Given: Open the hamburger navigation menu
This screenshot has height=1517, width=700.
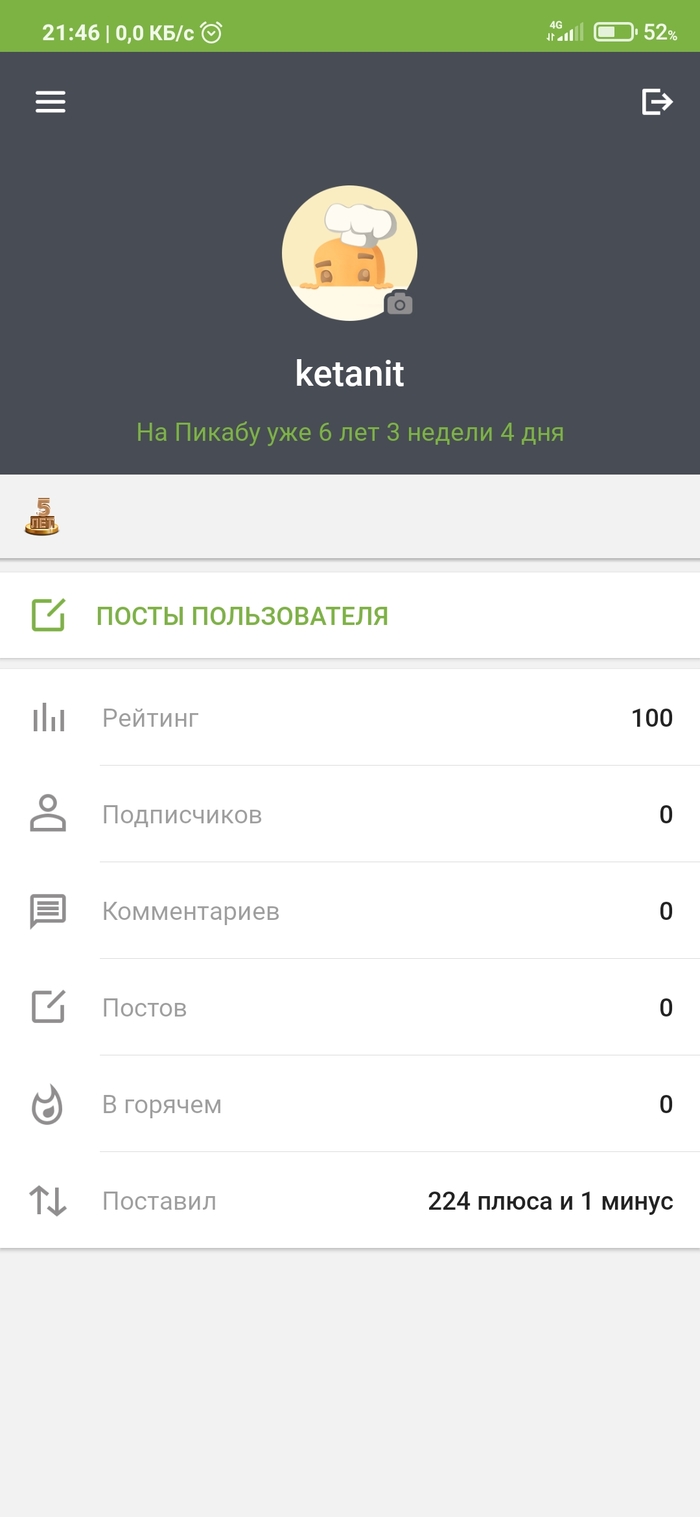Looking at the screenshot, I should coord(50,102).
